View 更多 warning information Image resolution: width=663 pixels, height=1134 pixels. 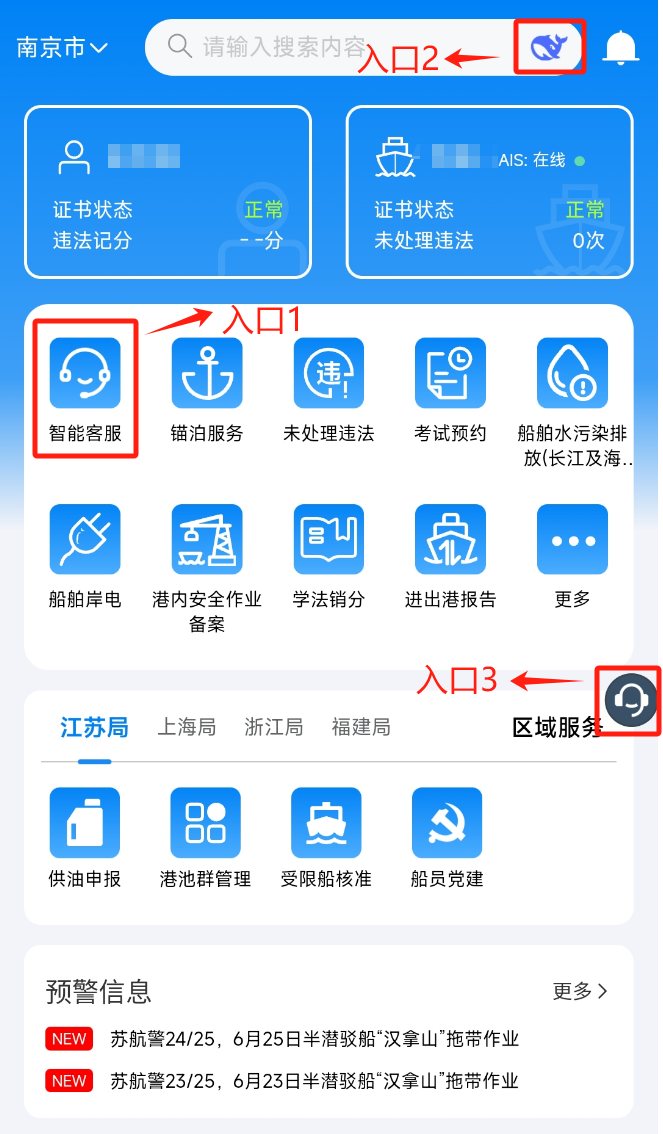[580, 991]
